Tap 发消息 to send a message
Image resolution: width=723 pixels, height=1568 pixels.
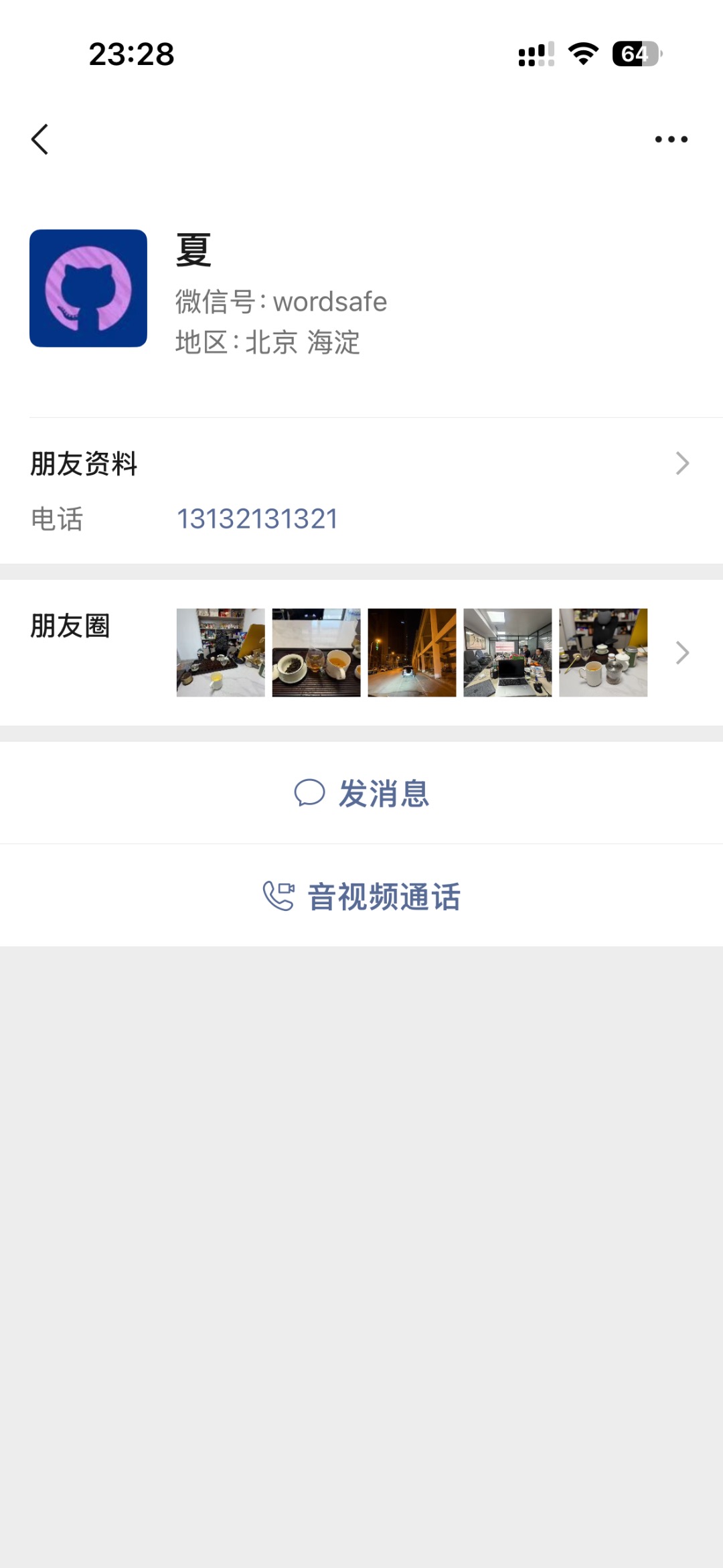click(361, 793)
